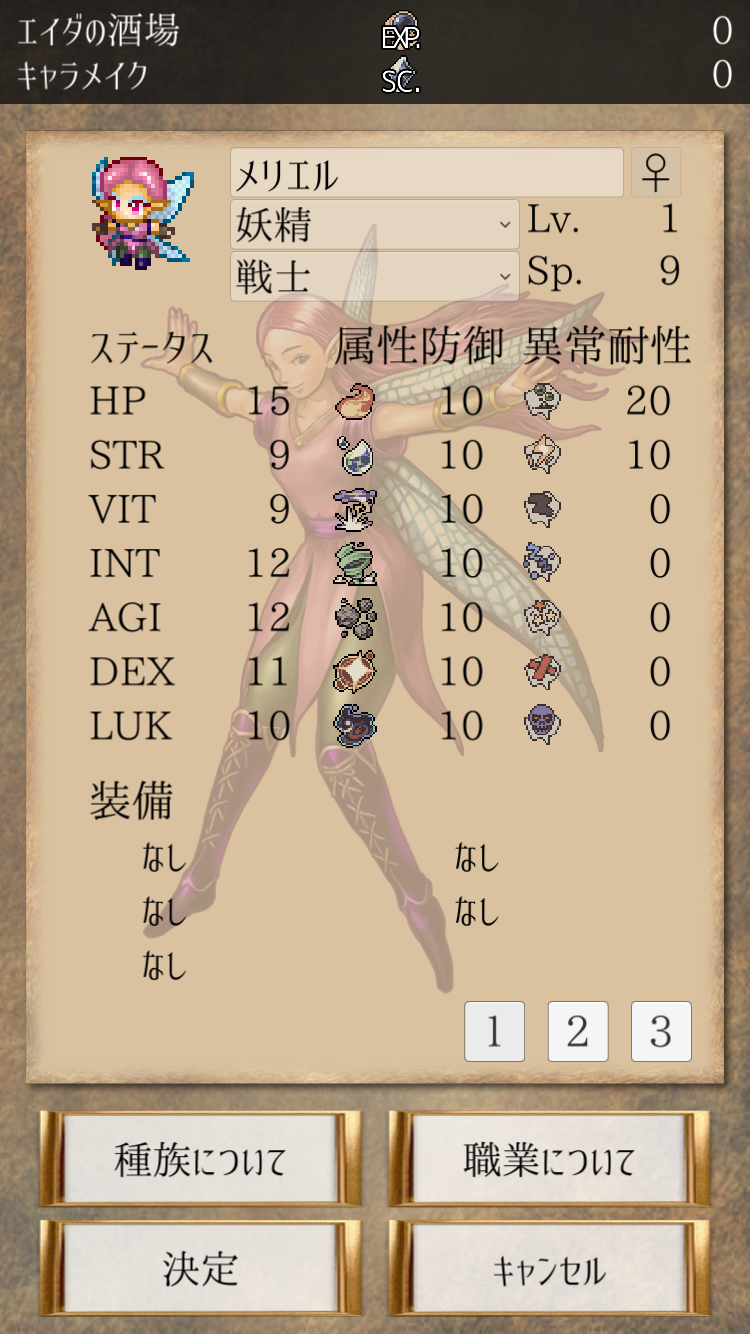Open the class dropdown showing 戦士
Screen dimensions: 750x1334
(374, 276)
